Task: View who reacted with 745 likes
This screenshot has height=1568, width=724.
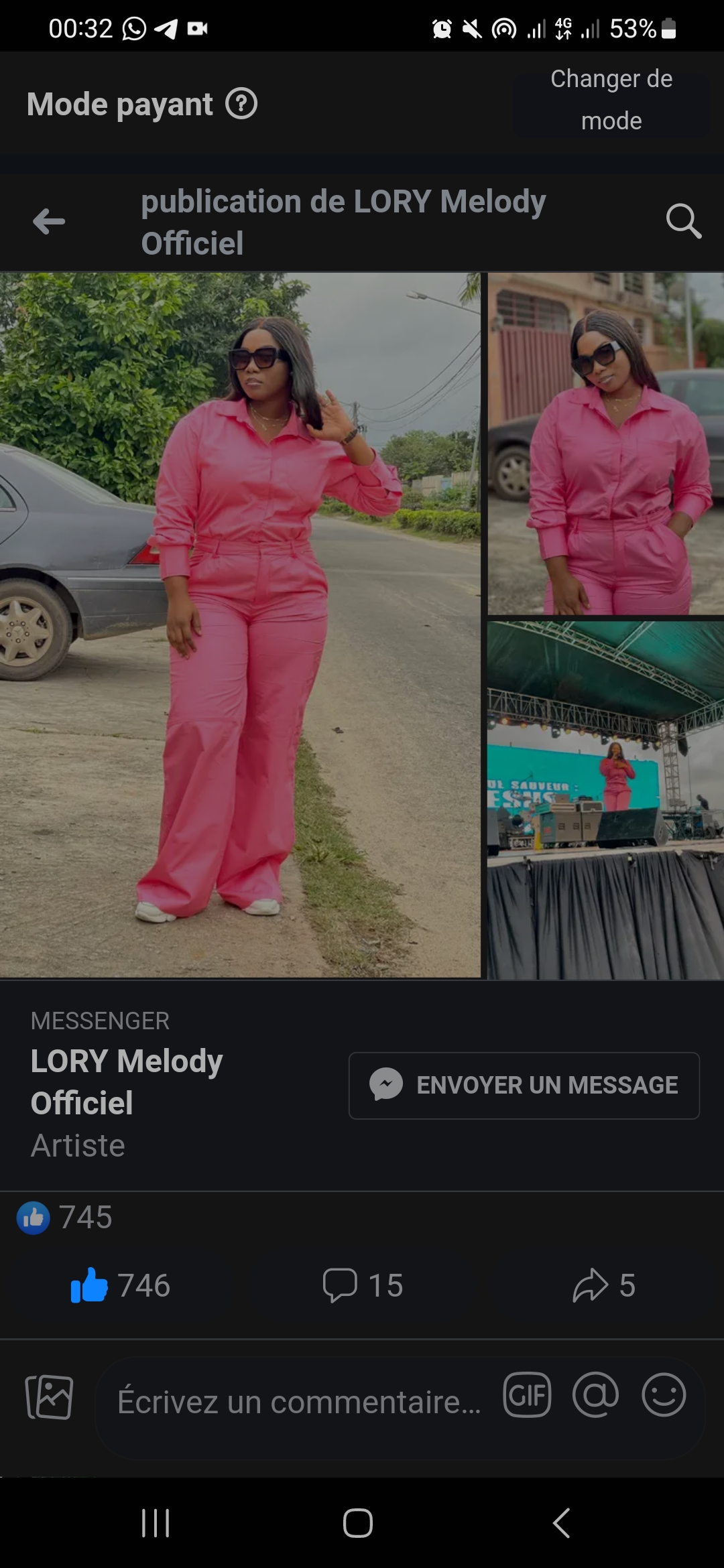Action: point(66,1218)
